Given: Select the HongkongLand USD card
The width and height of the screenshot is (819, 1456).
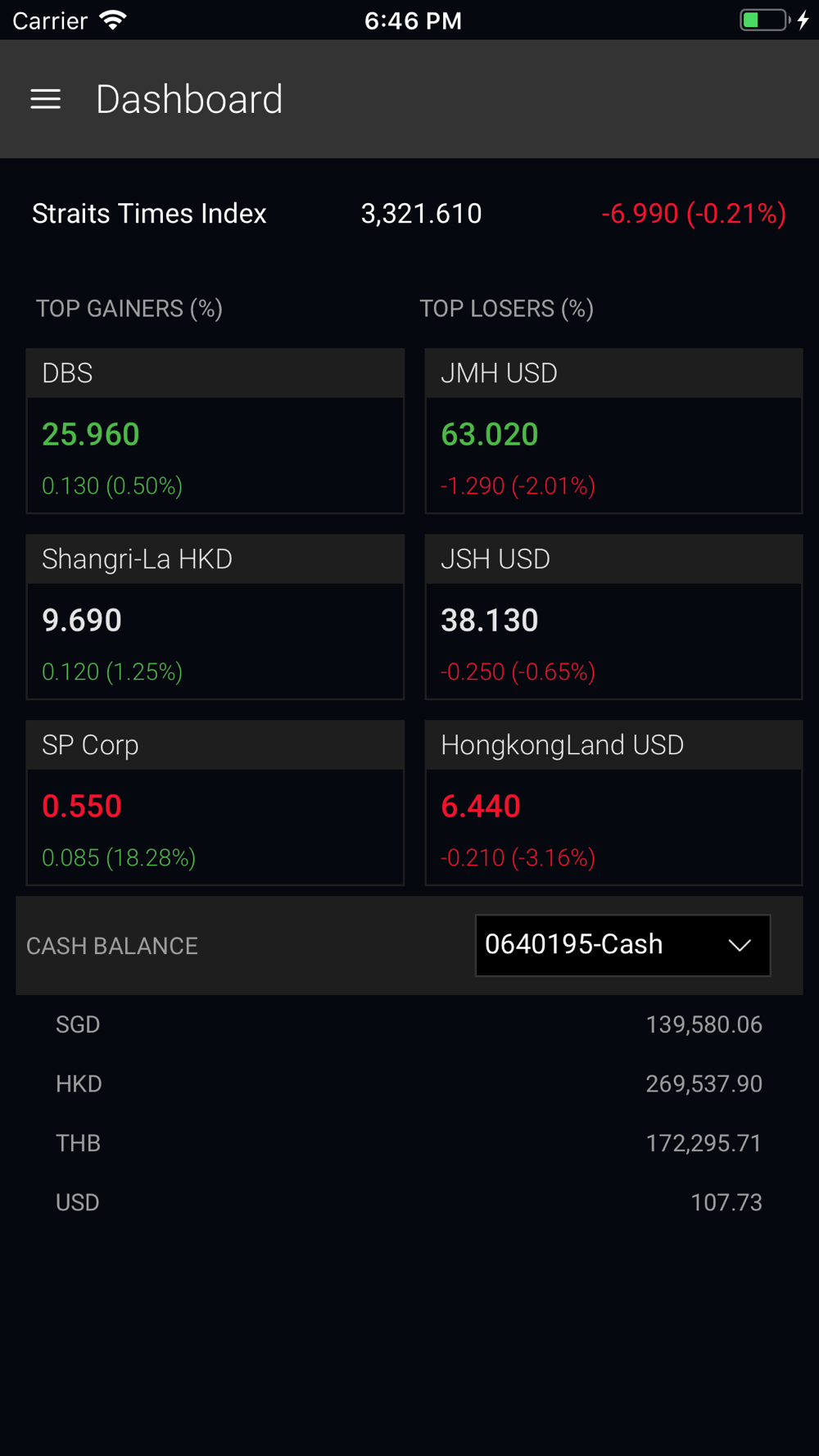Looking at the screenshot, I should (613, 803).
